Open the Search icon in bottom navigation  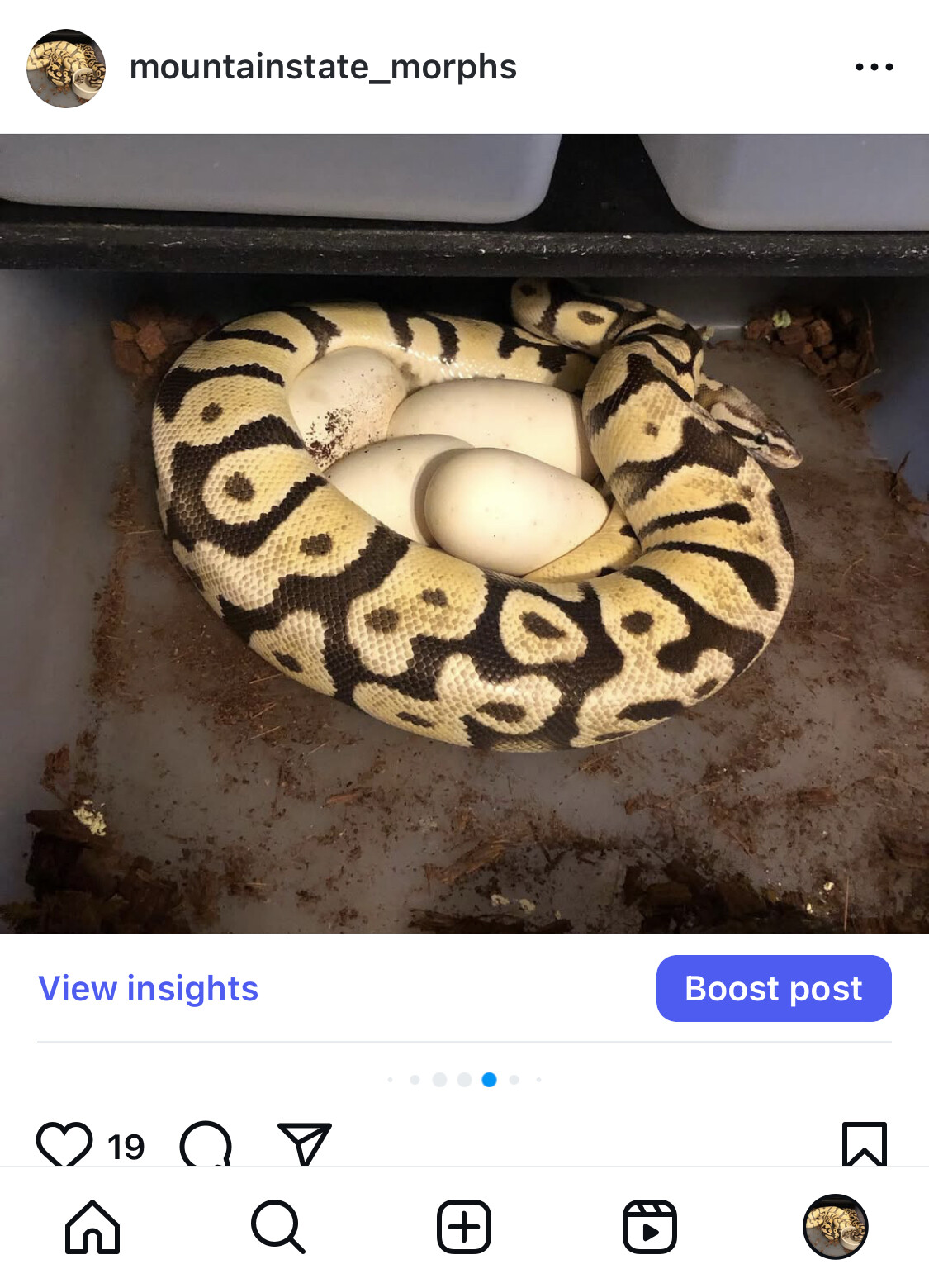coord(278,1227)
